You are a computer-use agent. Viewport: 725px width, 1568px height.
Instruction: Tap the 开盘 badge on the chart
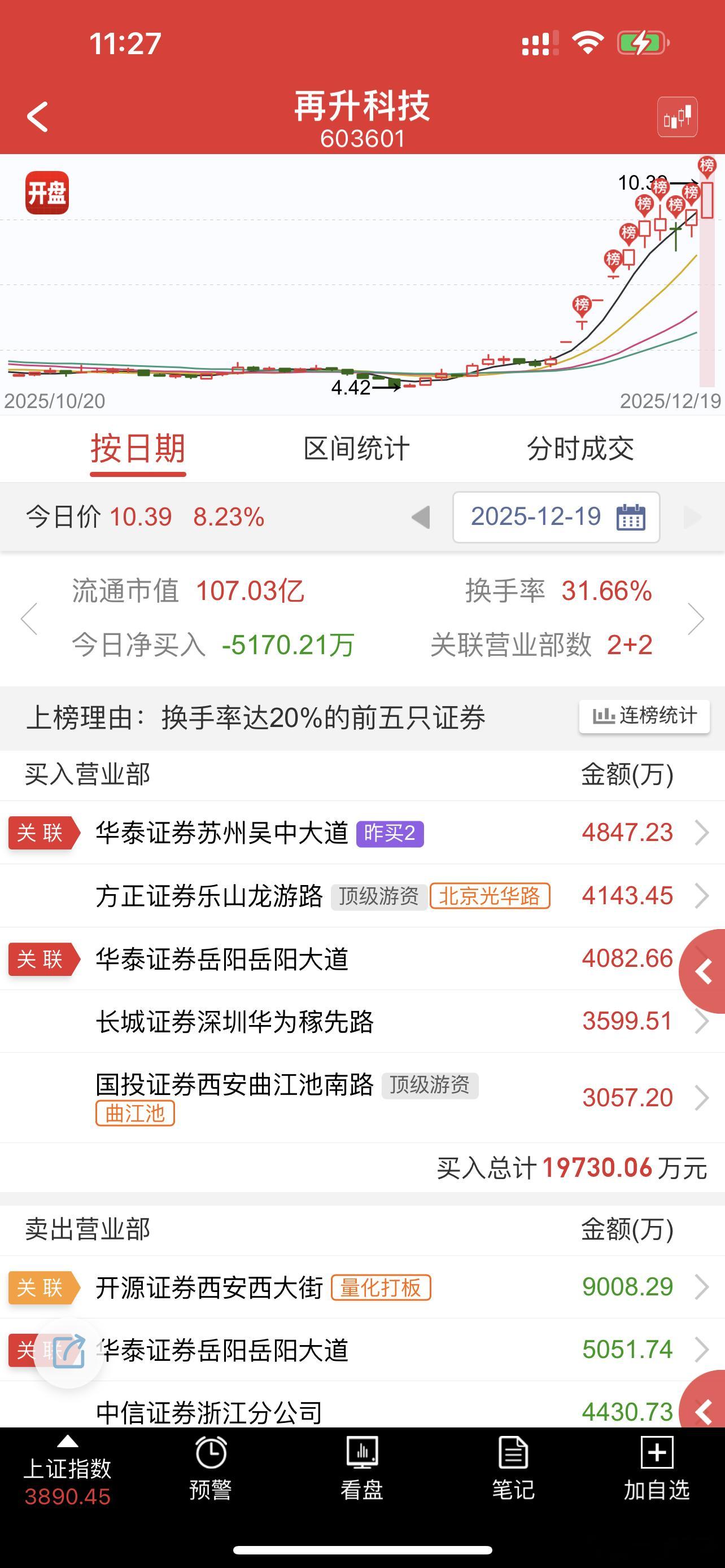tap(47, 192)
